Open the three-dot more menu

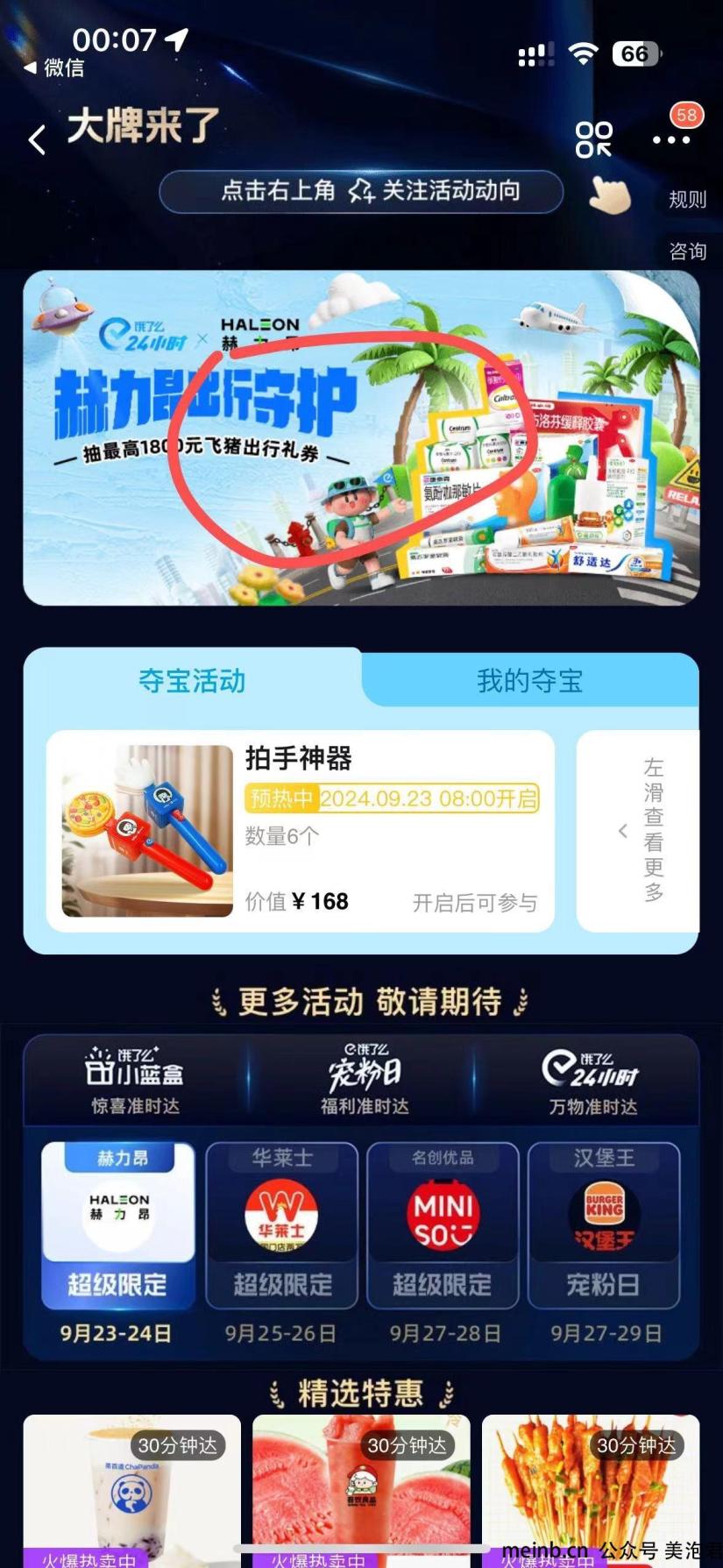pos(671,139)
